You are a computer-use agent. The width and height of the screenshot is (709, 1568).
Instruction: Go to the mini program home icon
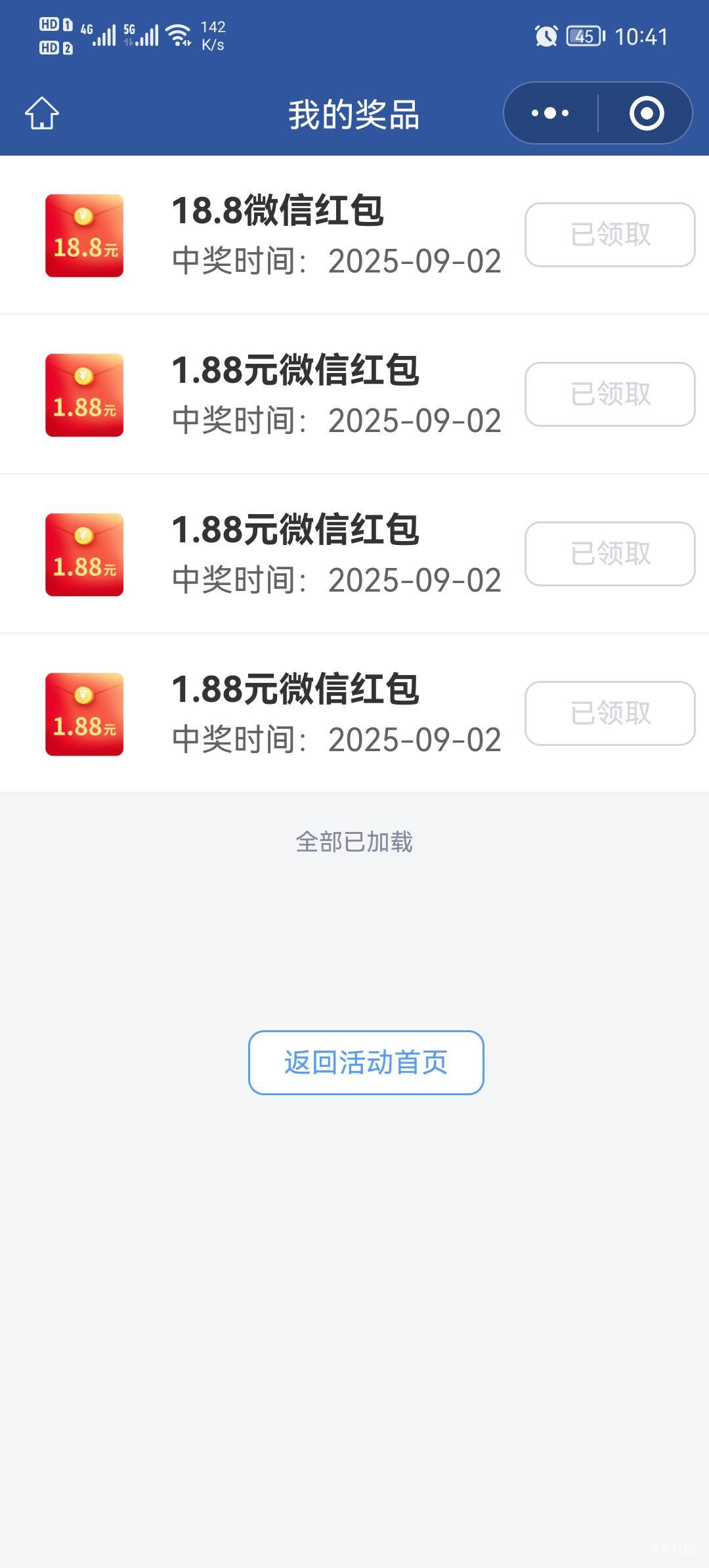coord(42,114)
